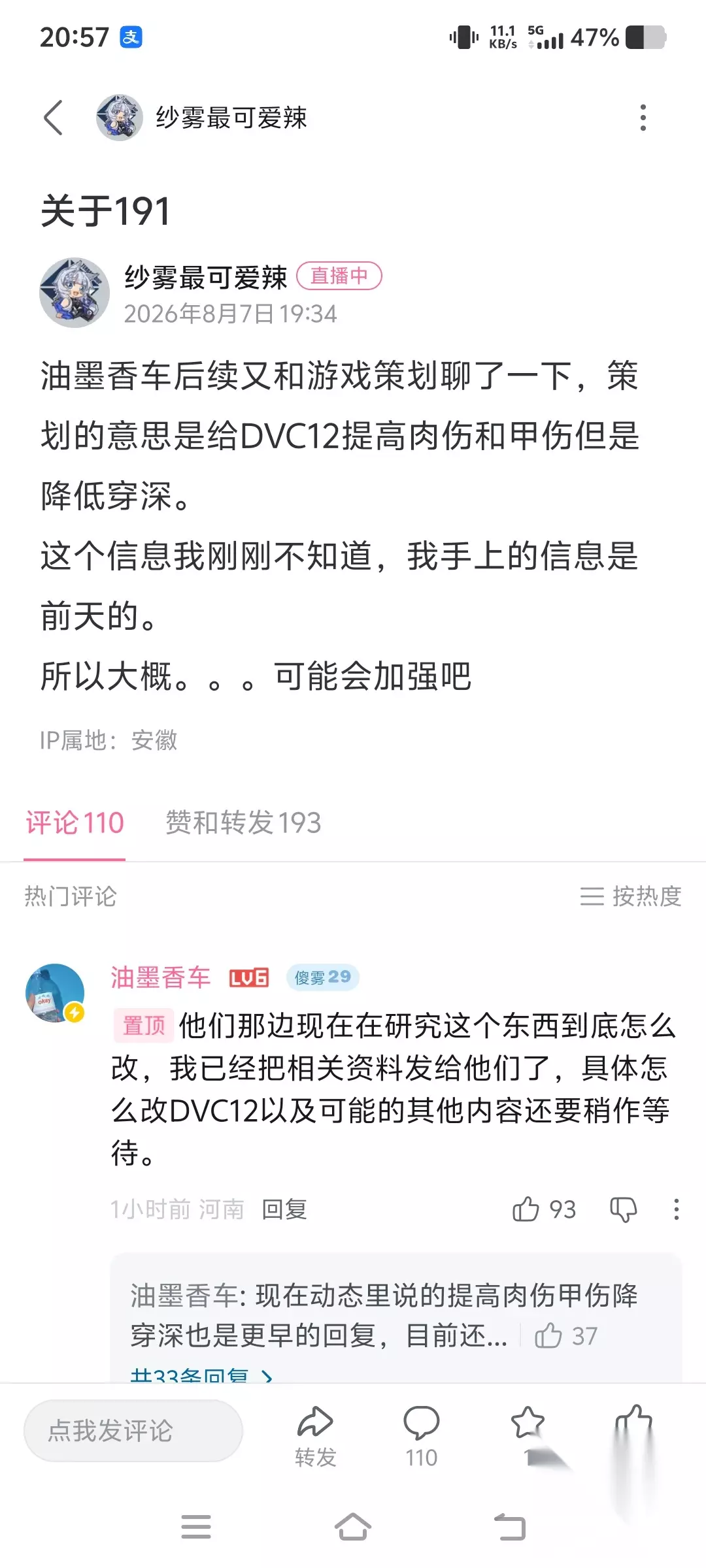The image size is (706, 1568).
Task: Reply to 油墨香车's pinned comment
Action: coord(284,1209)
